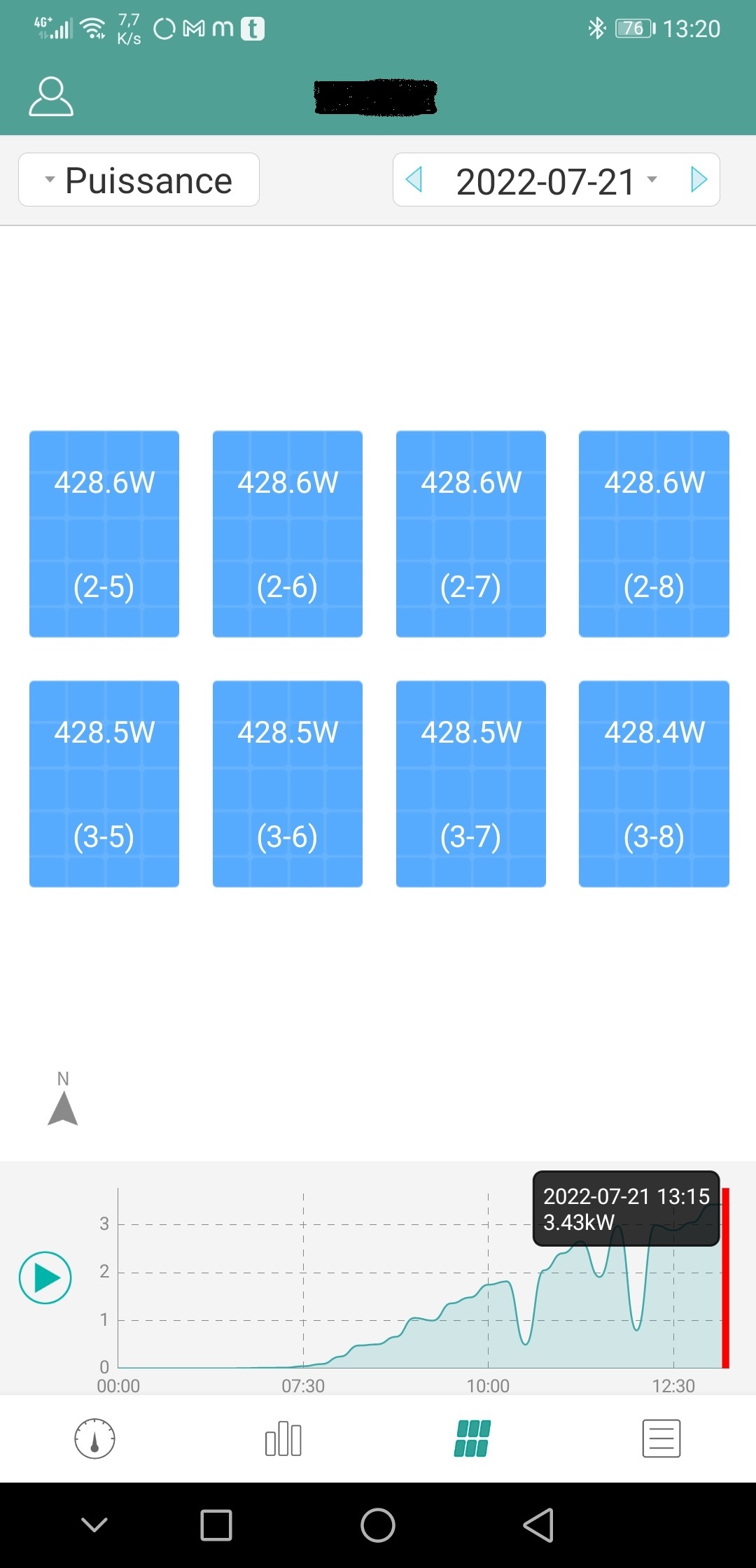756x1568 pixels.
Task: Go back with the system back button
Action: 538,1525
